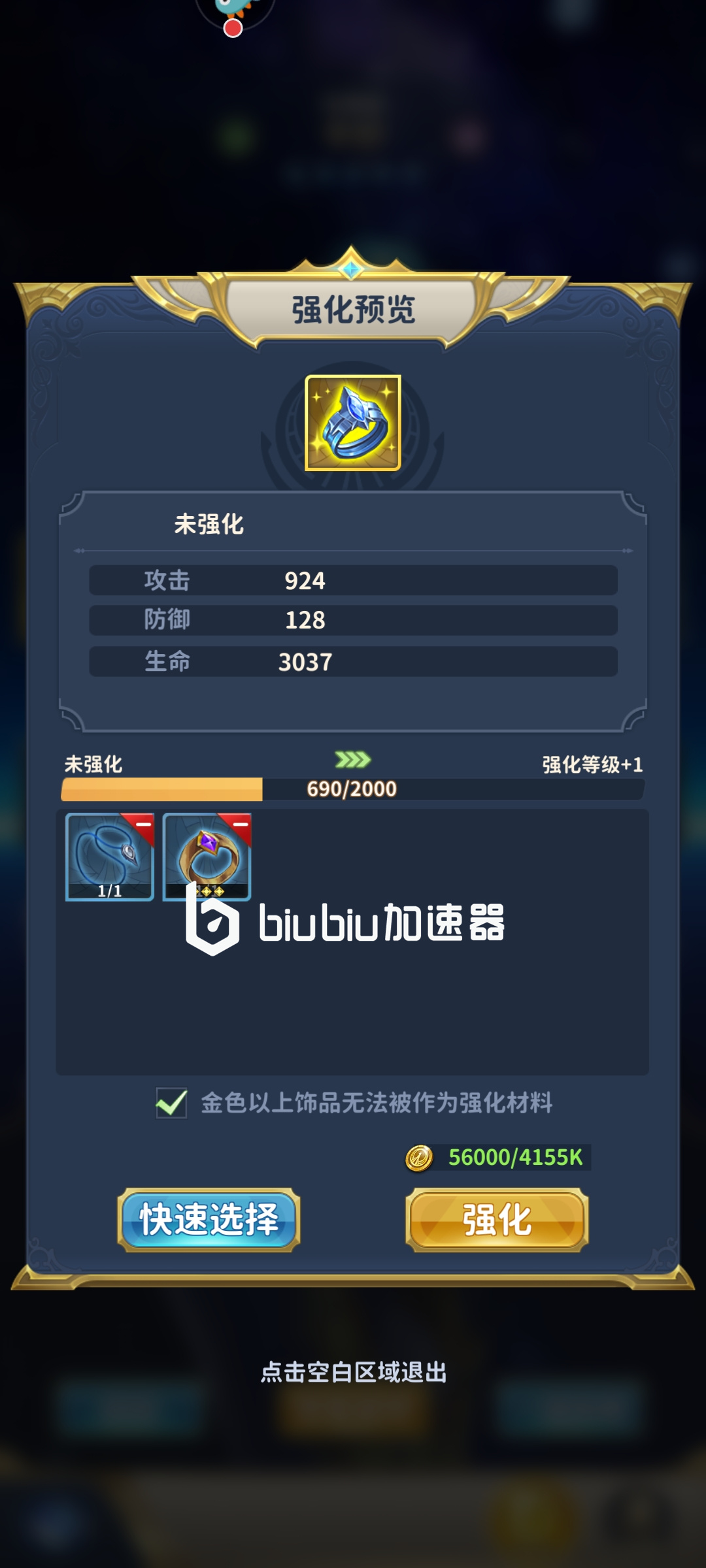
Task: Tap the blue ring equipment icon at top
Action: point(353,423)
